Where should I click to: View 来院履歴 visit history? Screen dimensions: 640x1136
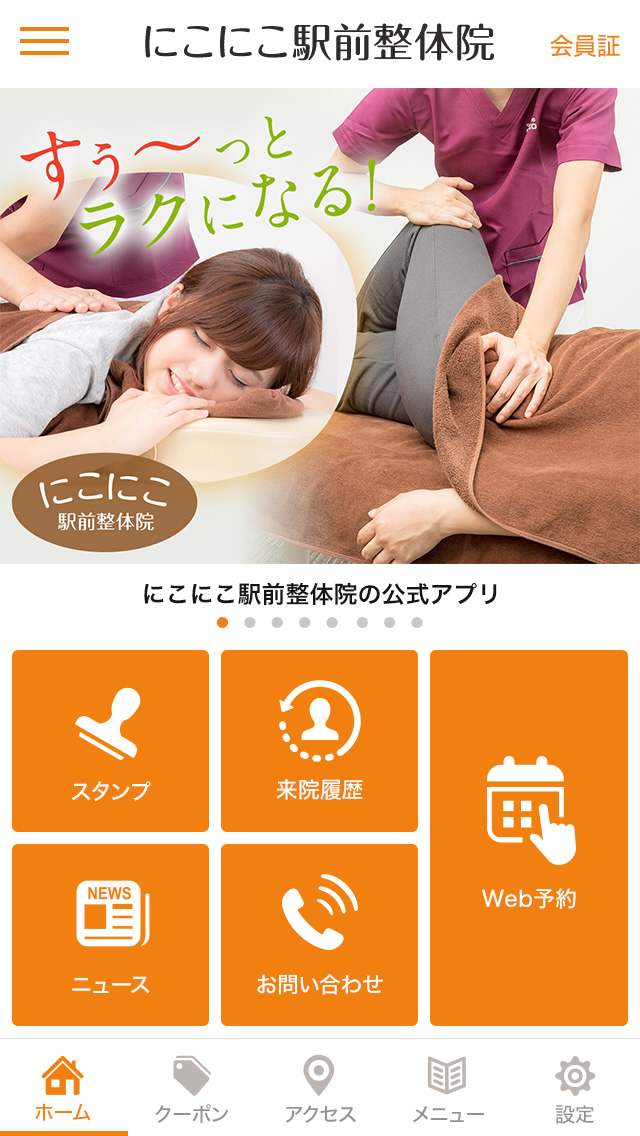(x=319, y=741)
